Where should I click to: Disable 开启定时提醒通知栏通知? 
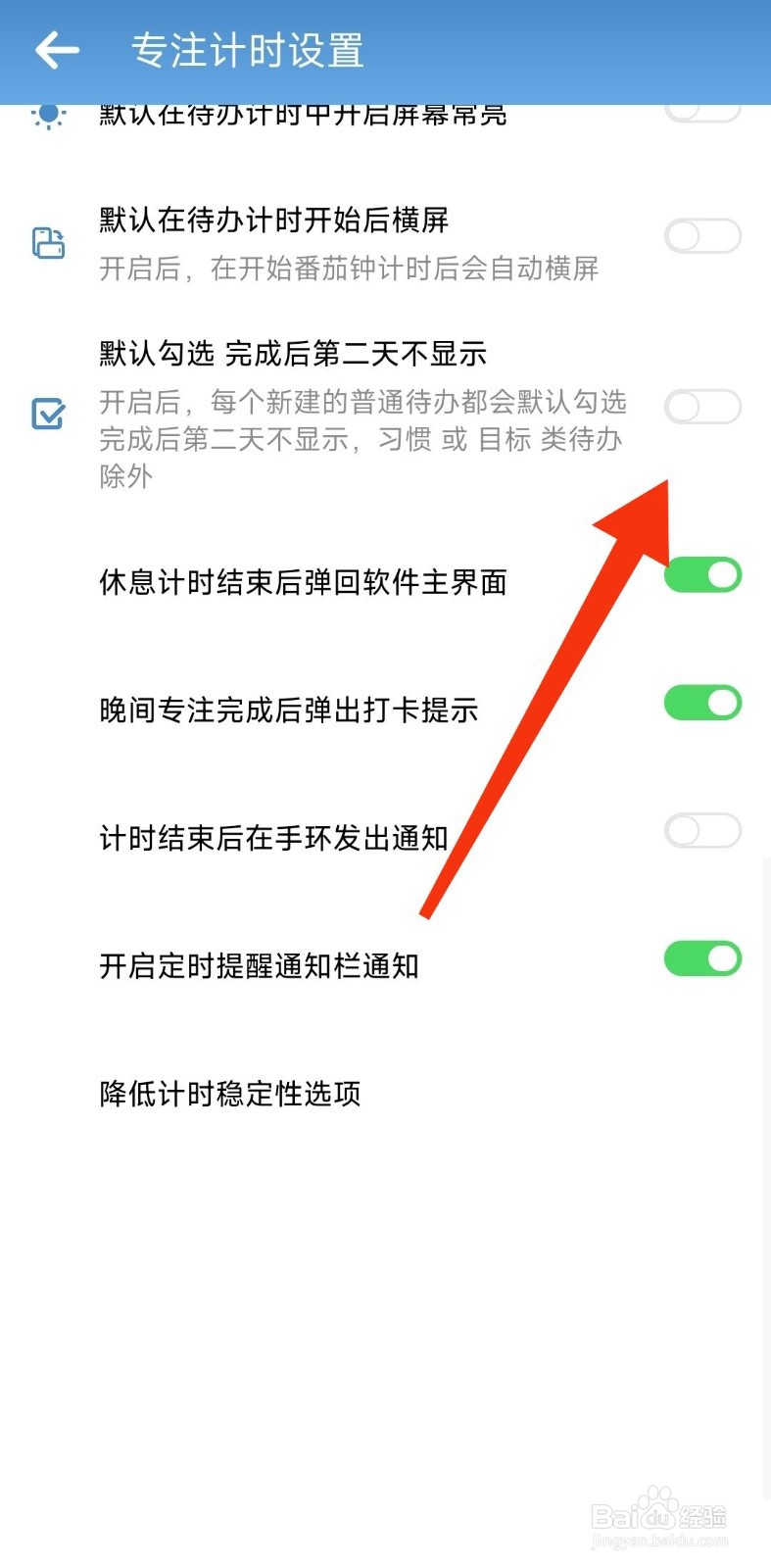pyautogui.click(x=702, y=958)
